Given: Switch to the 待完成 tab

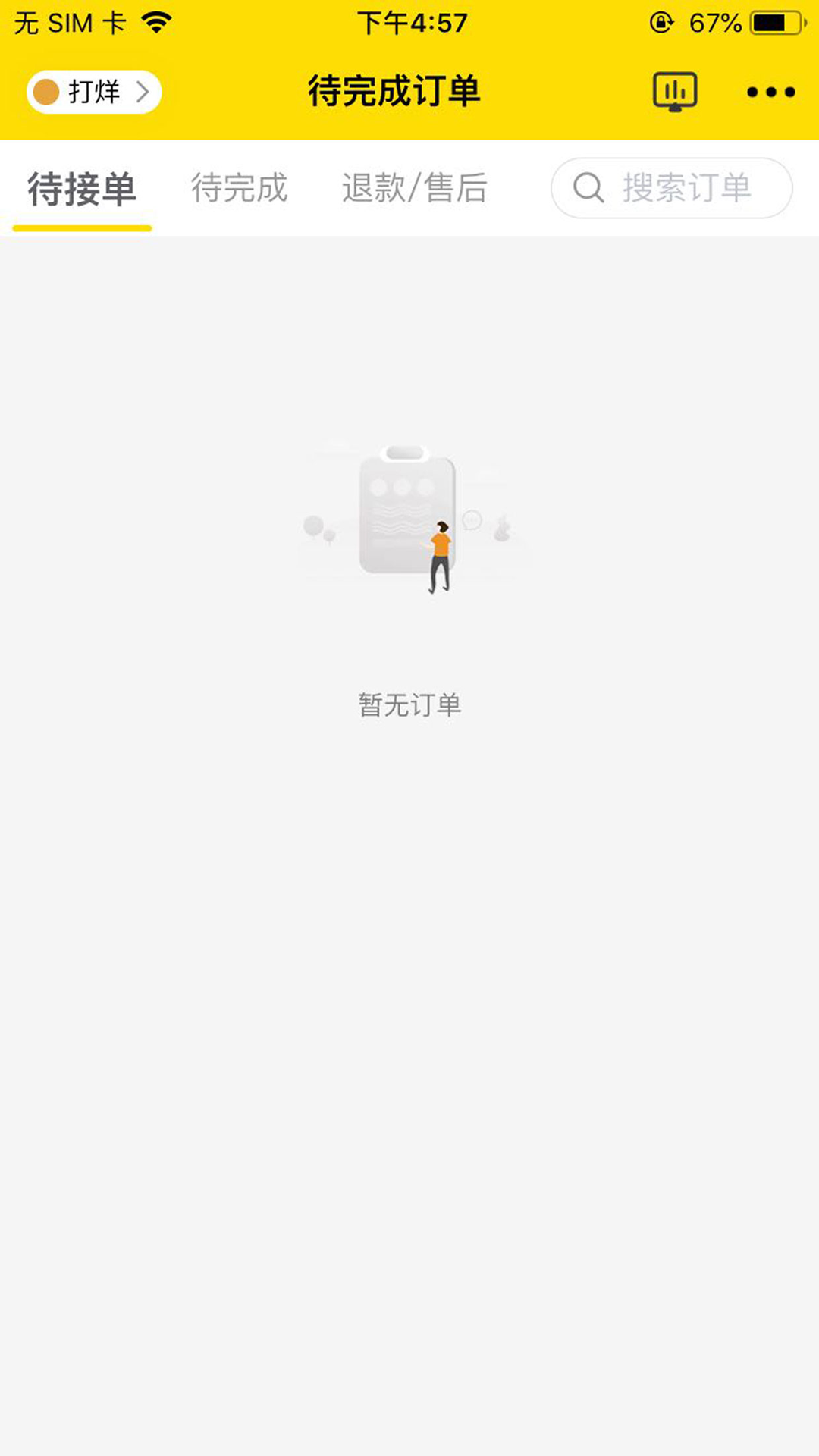Looking at the screenshot, I should pos(239,188).
